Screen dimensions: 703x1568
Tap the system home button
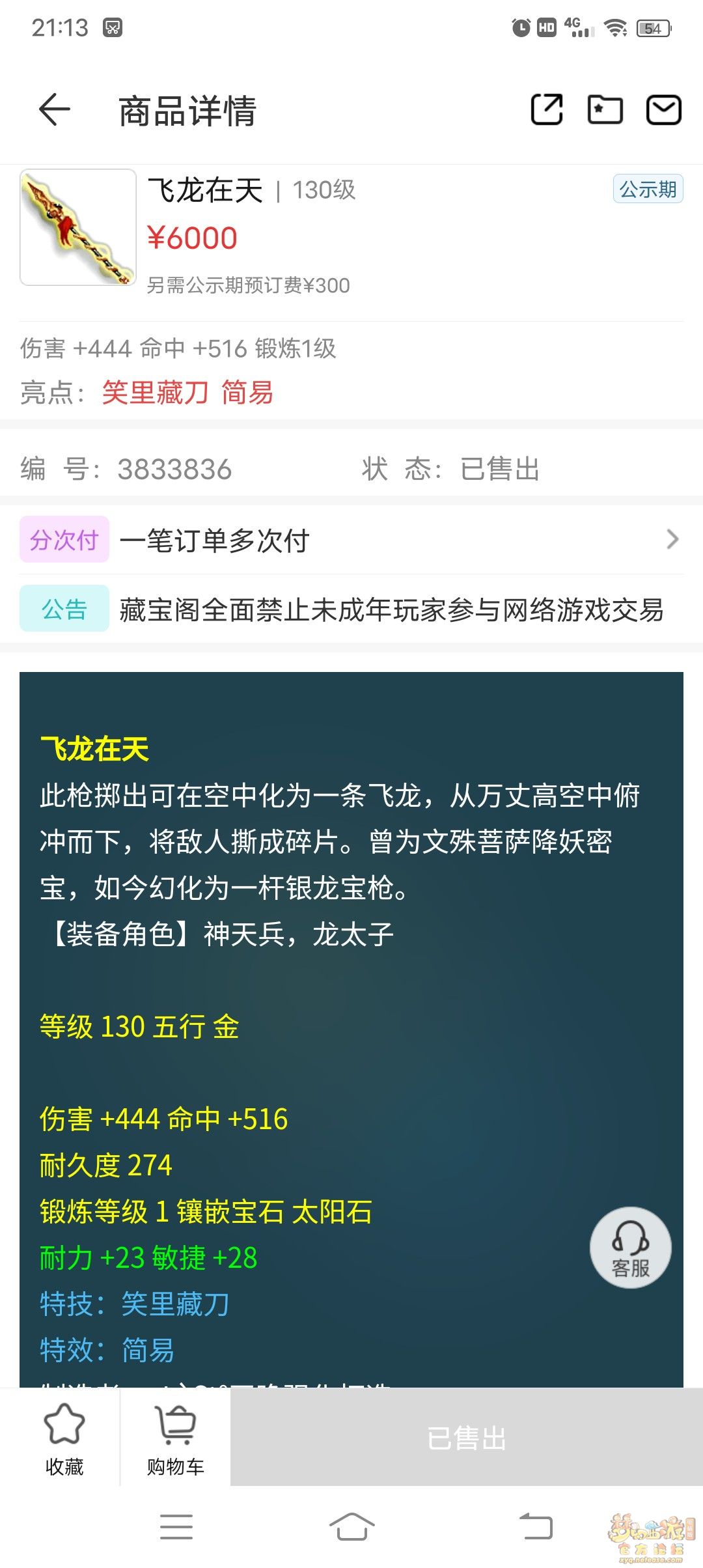351,1526
